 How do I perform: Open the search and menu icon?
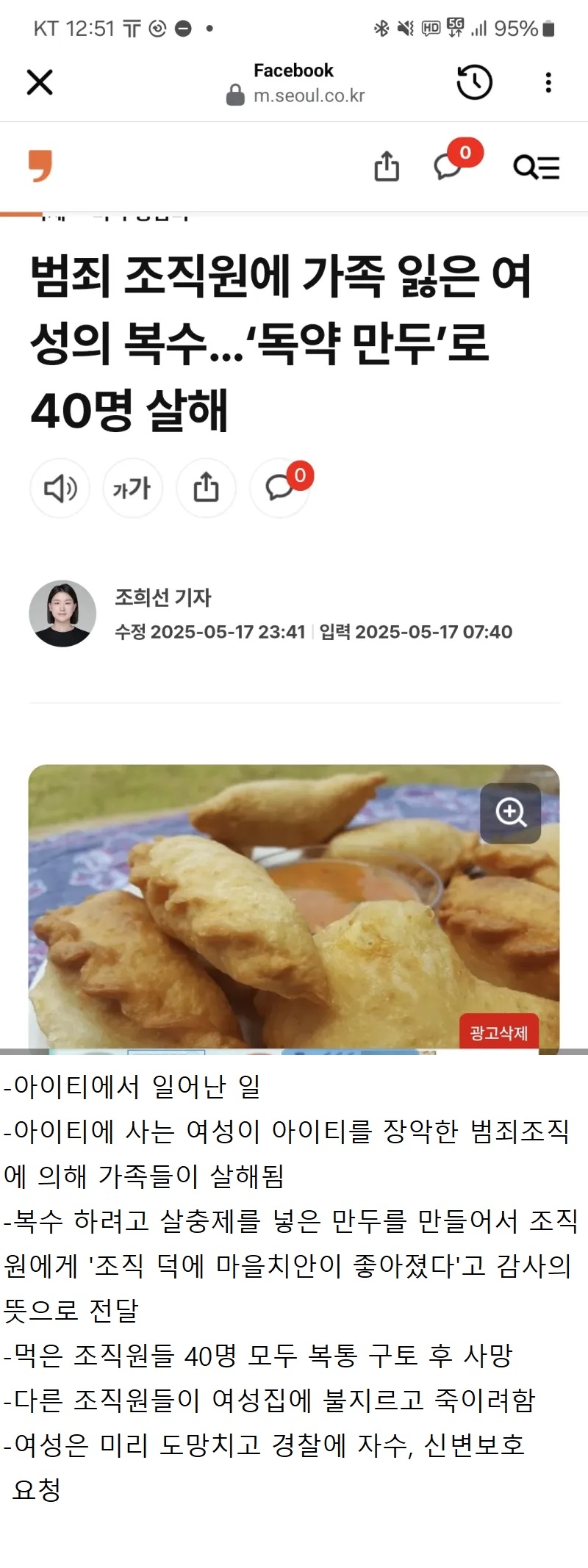(536, 168)
